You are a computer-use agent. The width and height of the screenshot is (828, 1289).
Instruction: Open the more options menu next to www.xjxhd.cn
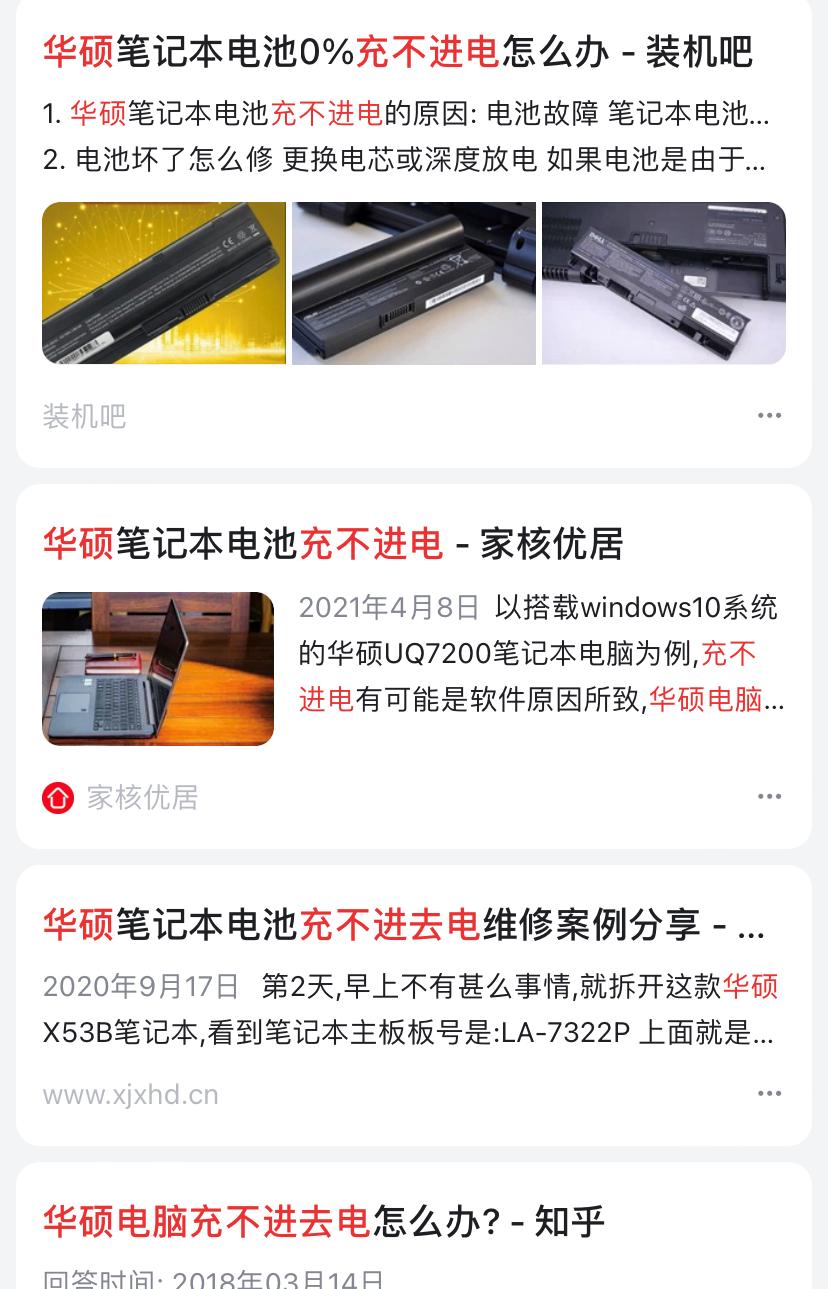pos(769,1093)
